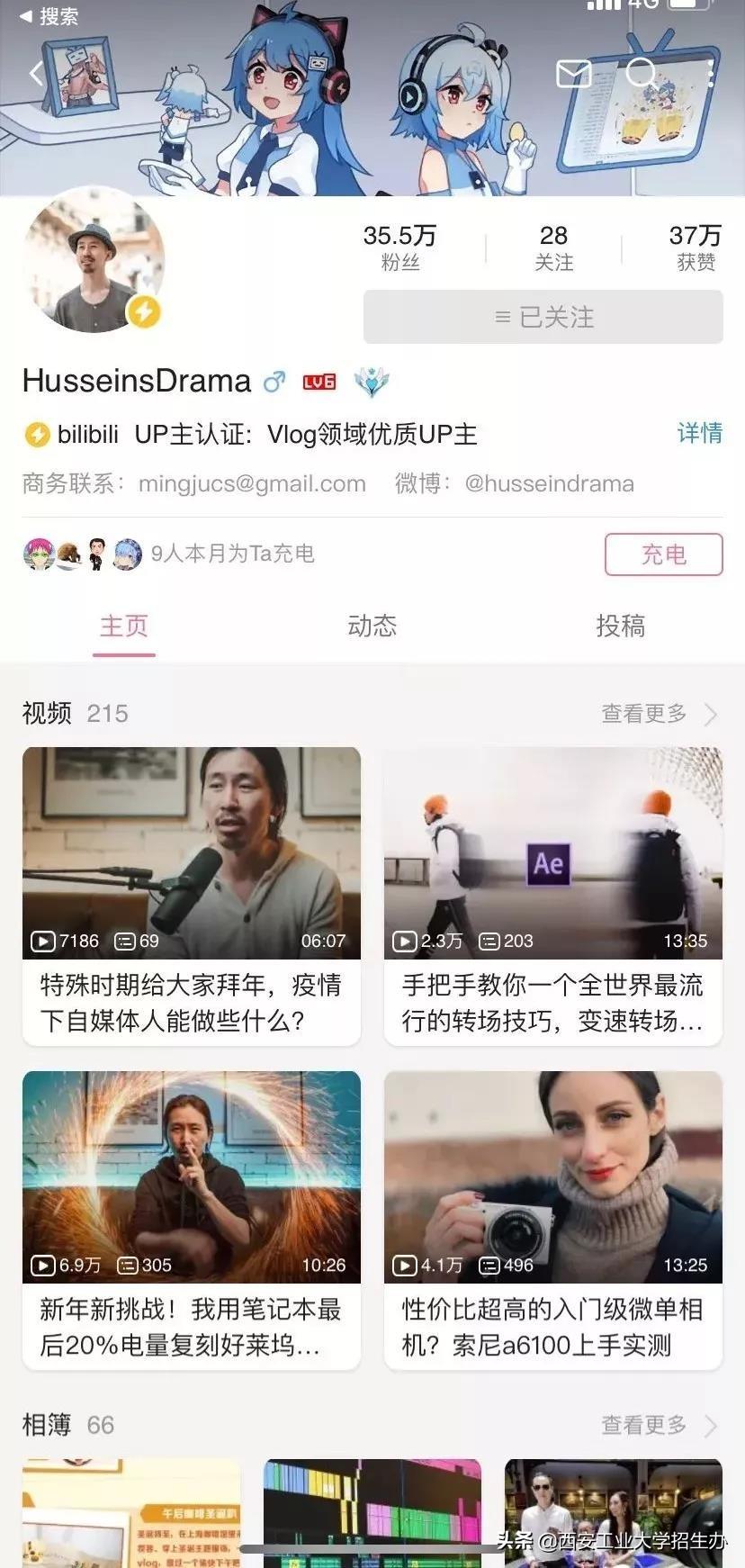
Task: Go back using the top-left arrow
Action: click(x=36, y=74)
